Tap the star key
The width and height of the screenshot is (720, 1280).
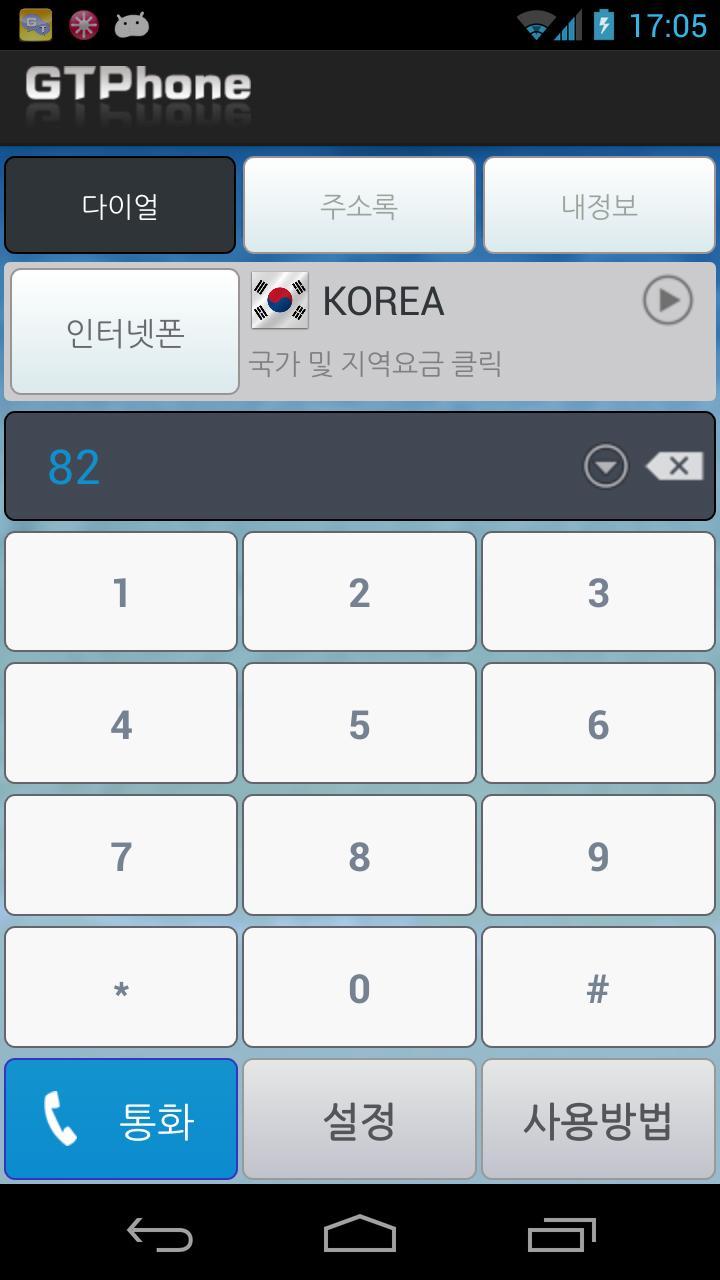tap(121, 988)
